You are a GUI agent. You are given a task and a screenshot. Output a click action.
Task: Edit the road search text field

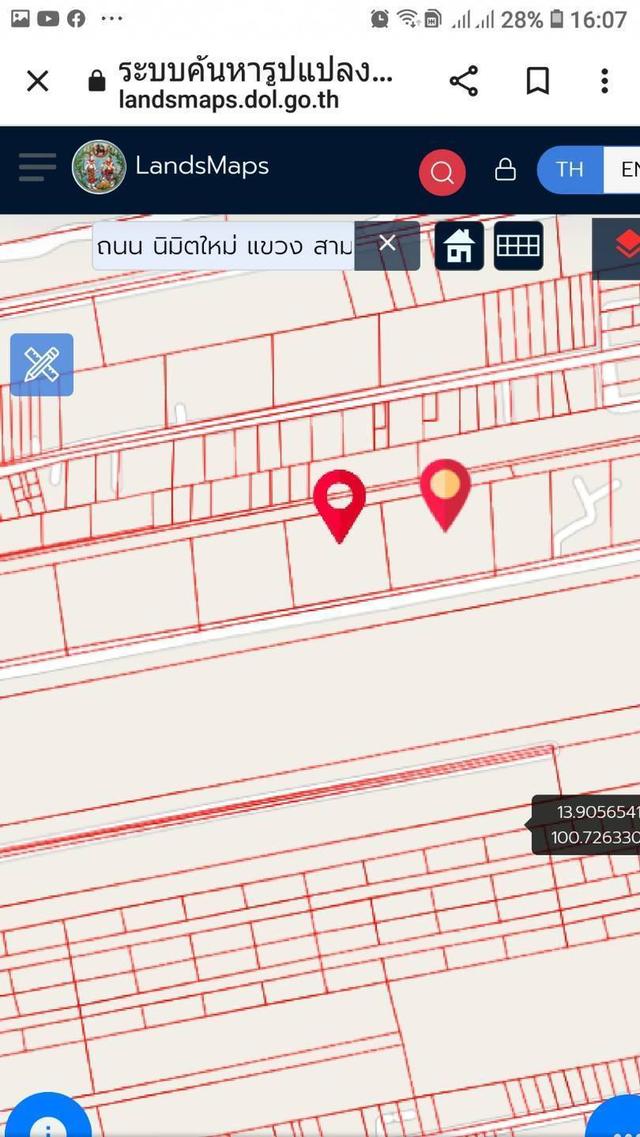click(x=223, y=247)
